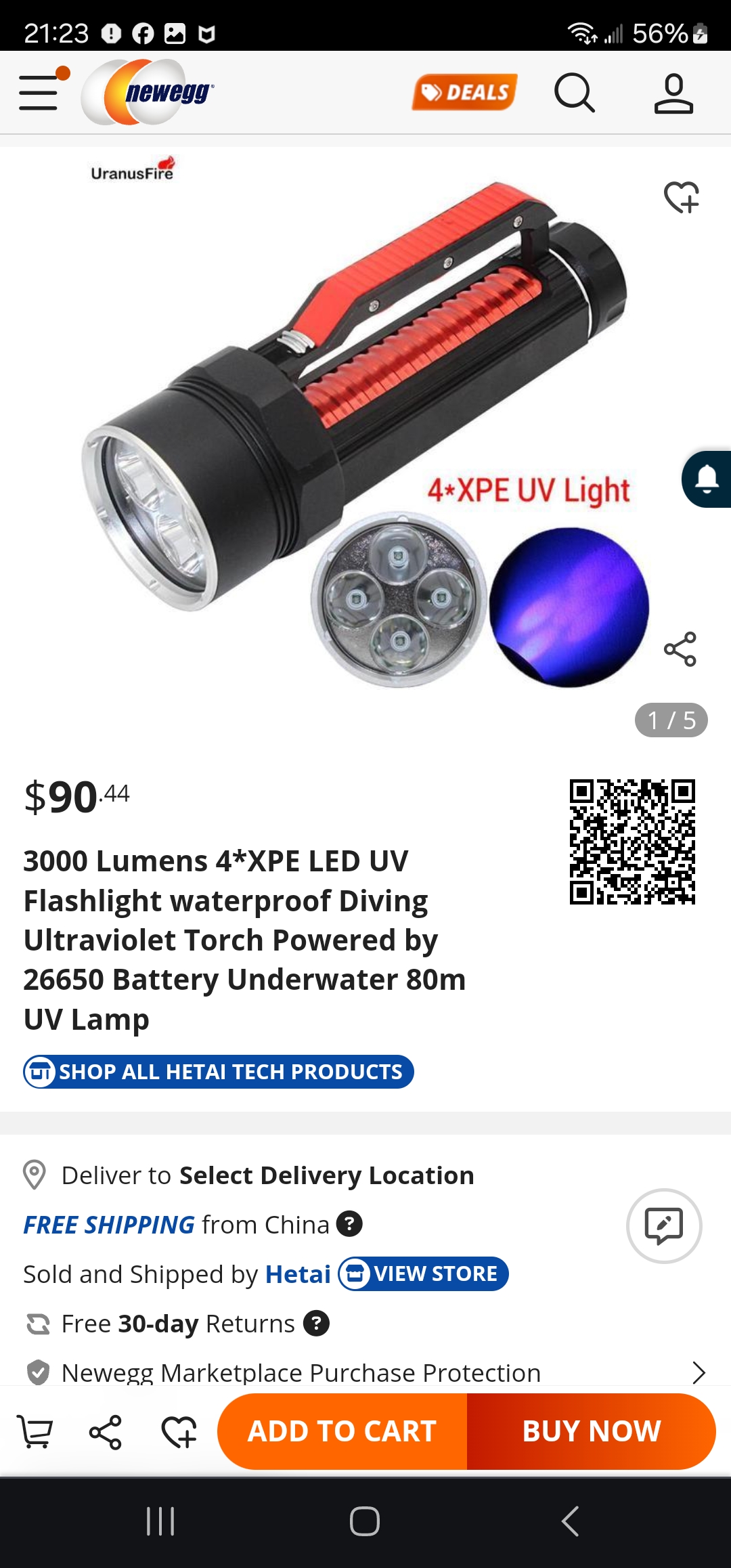This screenshot has width=731, height=1568.
Task: Show Free 30-day Returns details
Action: [x=316, y=1323]
